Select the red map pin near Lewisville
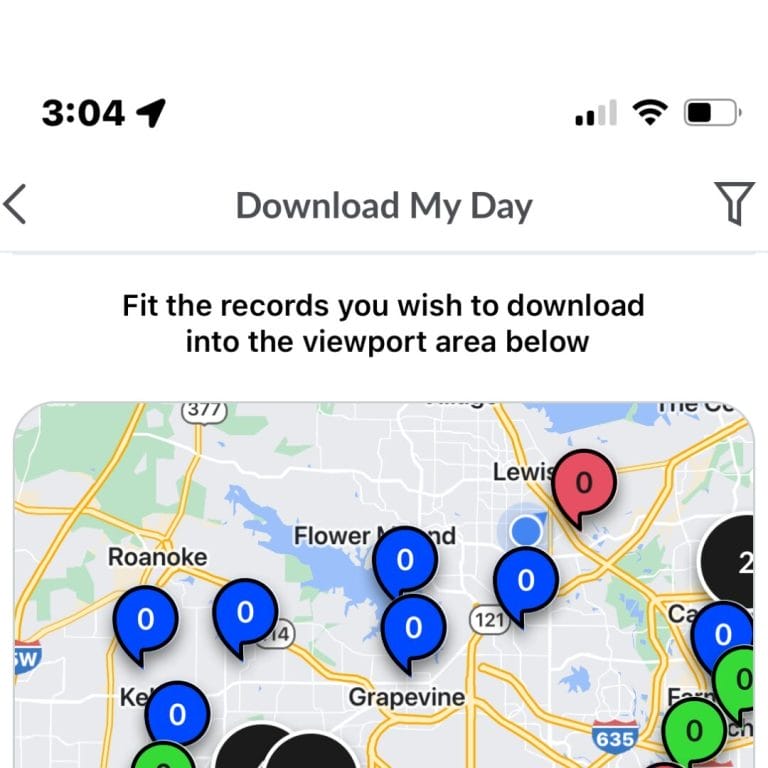Screen dimensions: 768x768 pos(585,484)
